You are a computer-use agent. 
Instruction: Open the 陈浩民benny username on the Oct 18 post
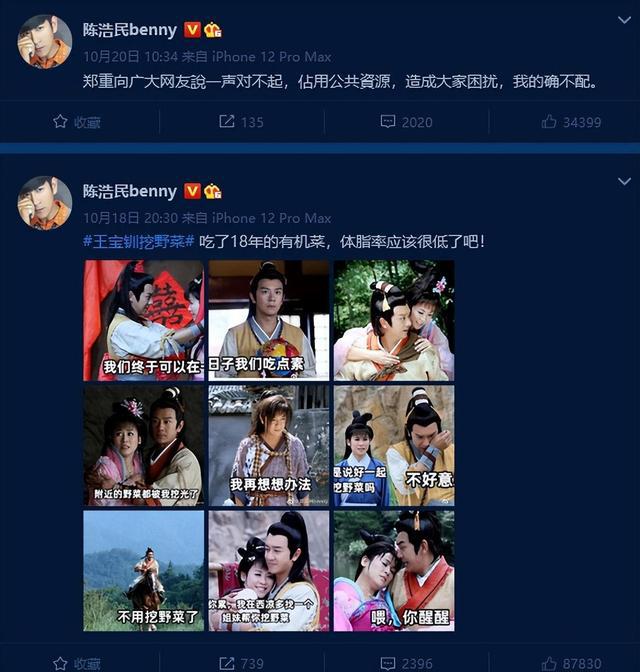pos(129,191)
